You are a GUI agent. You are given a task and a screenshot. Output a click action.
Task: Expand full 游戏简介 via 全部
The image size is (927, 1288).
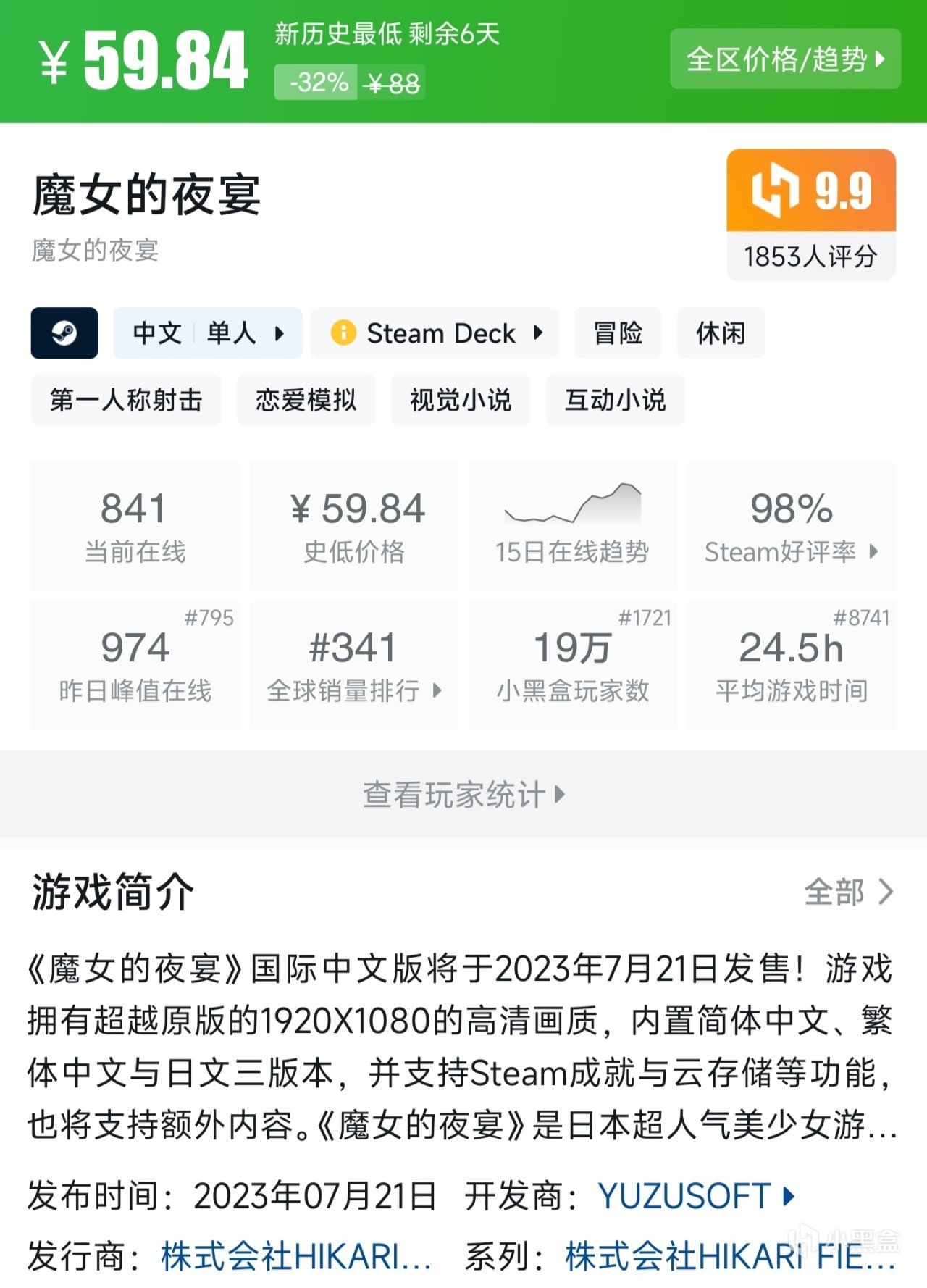849,892
